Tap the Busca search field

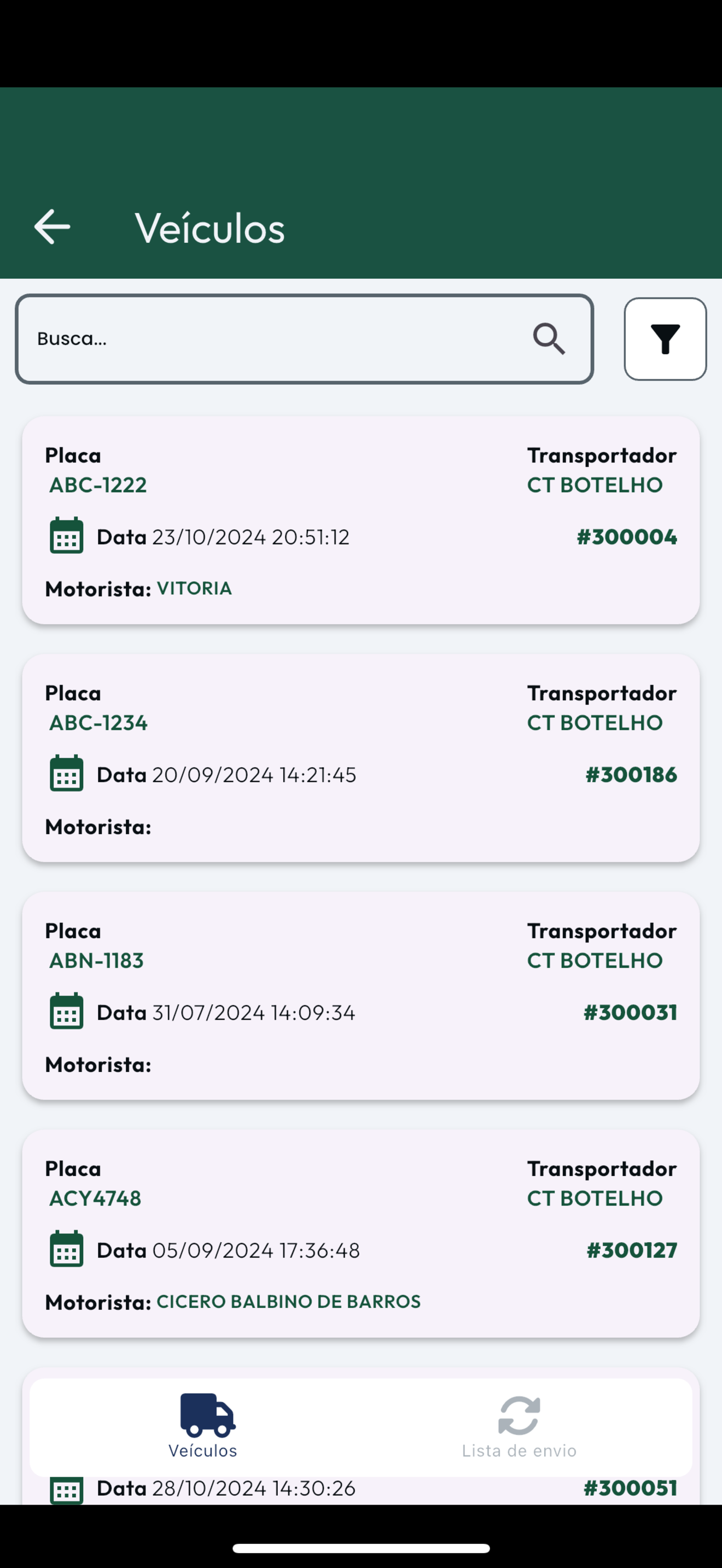click(x=304, y=339)
